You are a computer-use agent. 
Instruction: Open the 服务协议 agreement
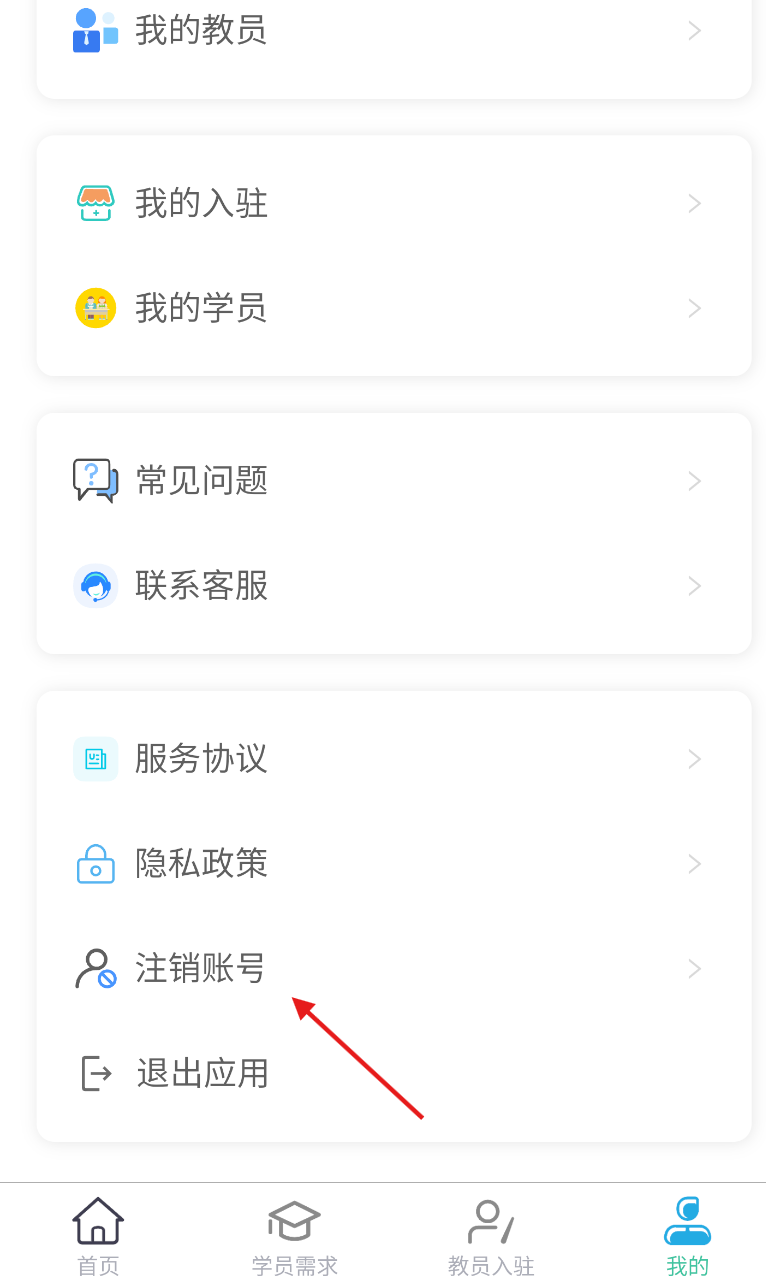coord(394,759)
